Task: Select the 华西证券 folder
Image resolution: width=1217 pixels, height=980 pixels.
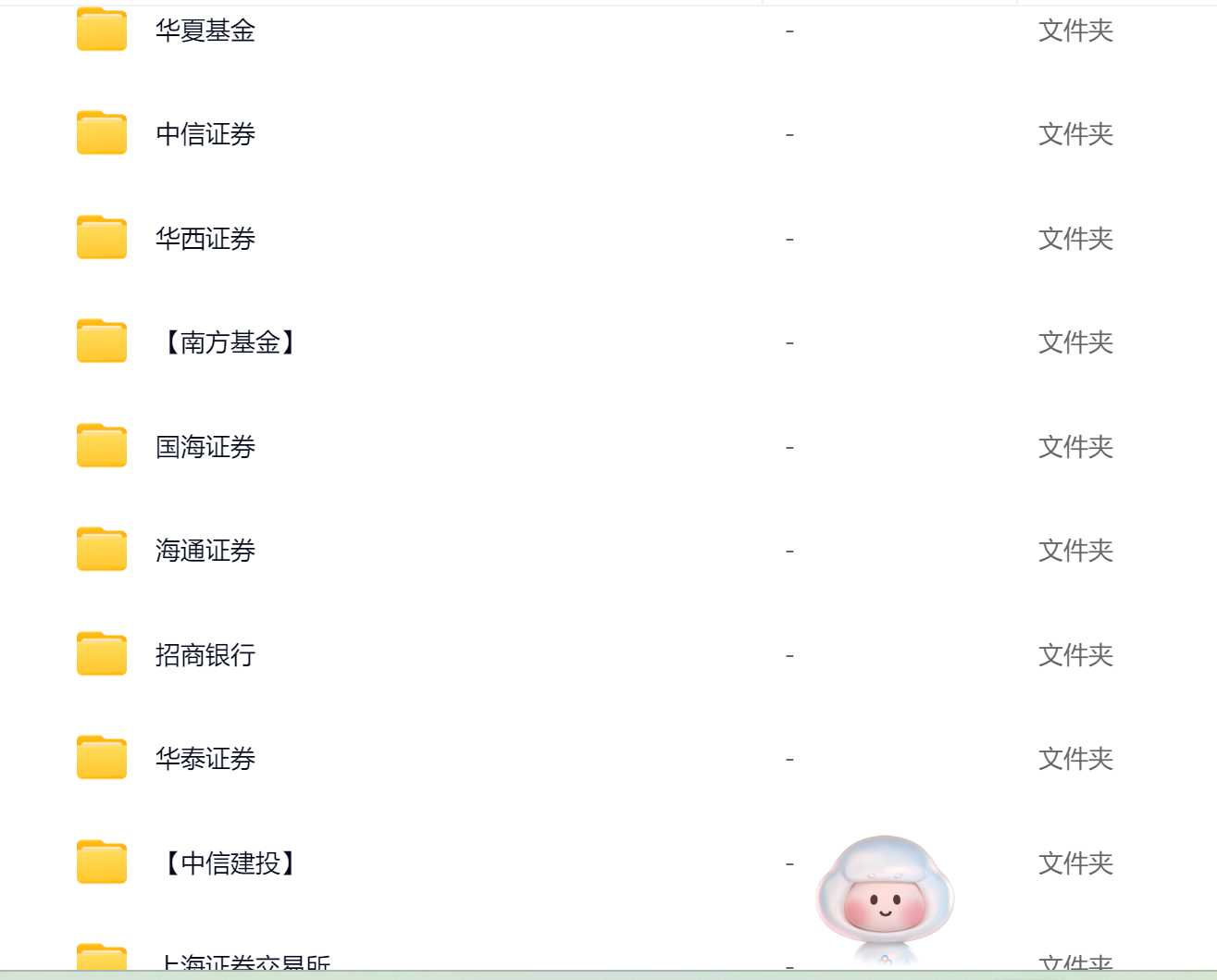Action: (x=205, y=239)
